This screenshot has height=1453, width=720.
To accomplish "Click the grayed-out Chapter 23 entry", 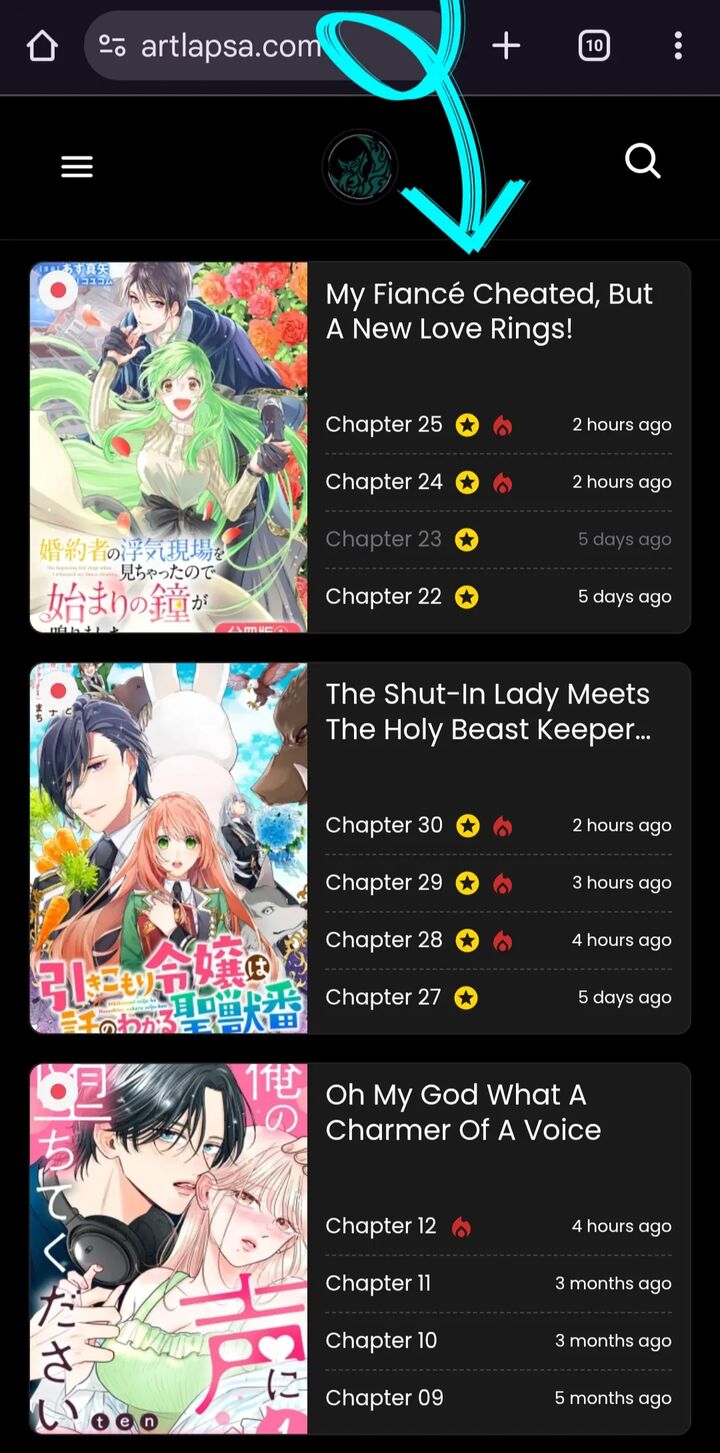I will [x=384, y=539].
